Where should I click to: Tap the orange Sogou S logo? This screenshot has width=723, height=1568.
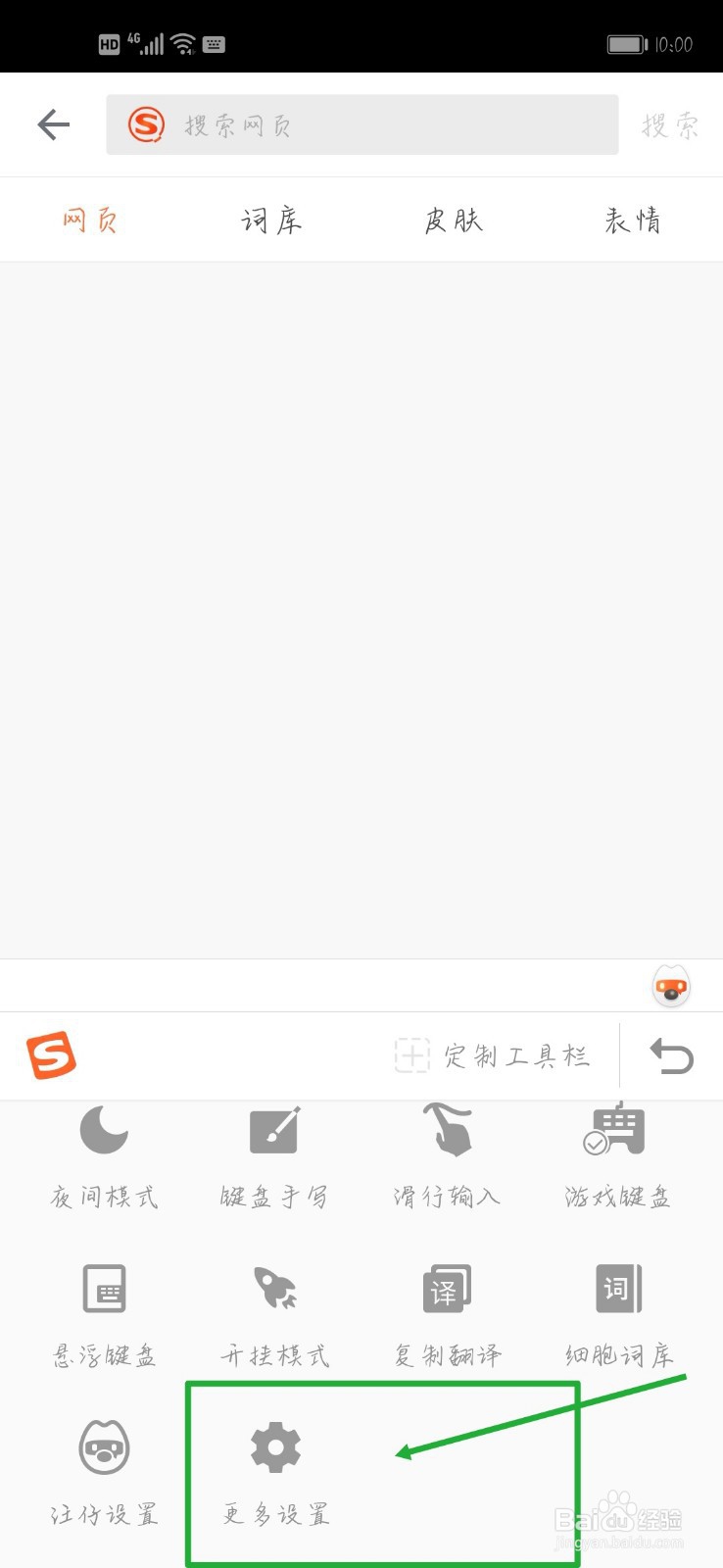[x=50, y=1055]
